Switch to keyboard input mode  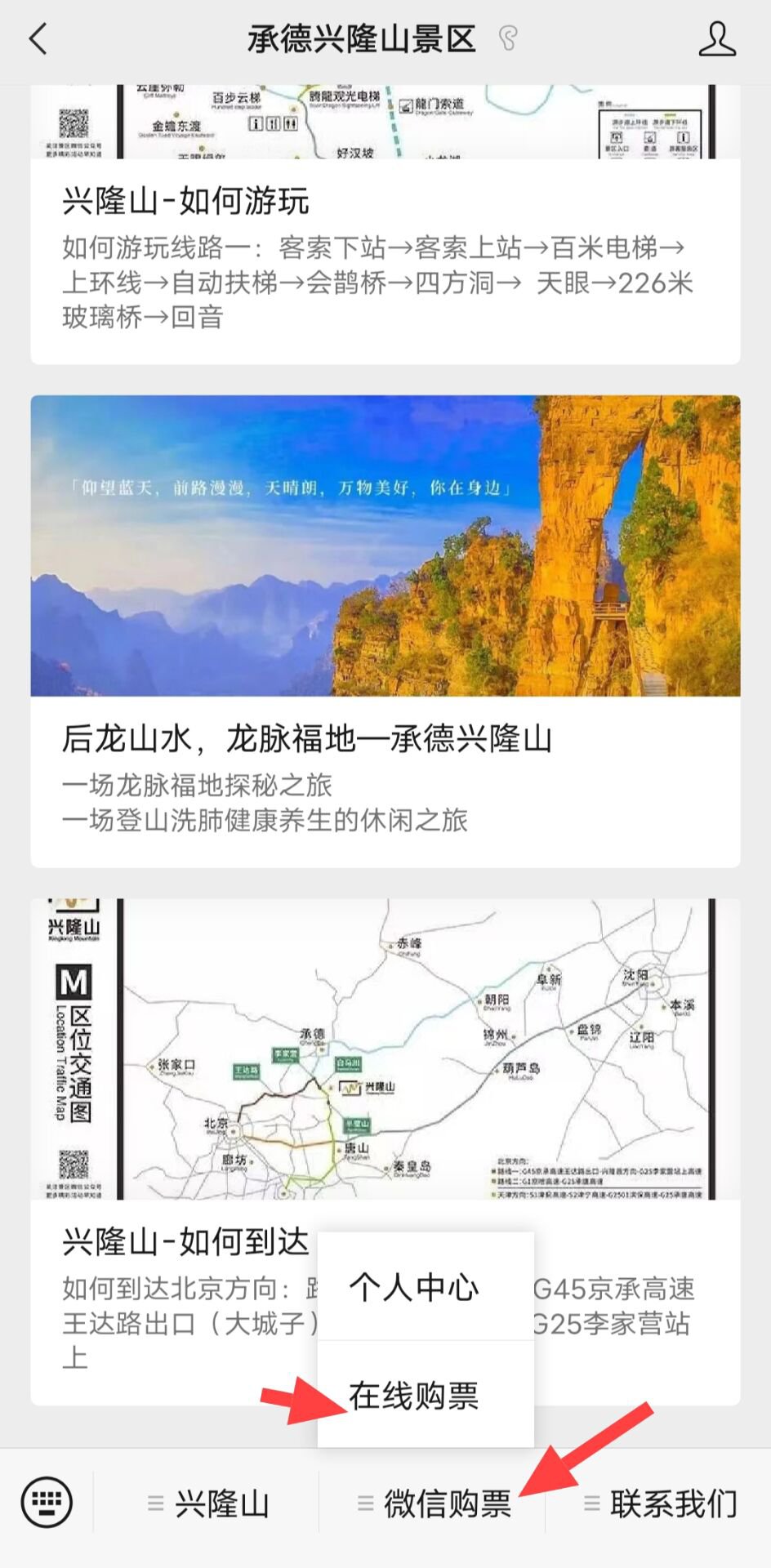click(47, 1503)
